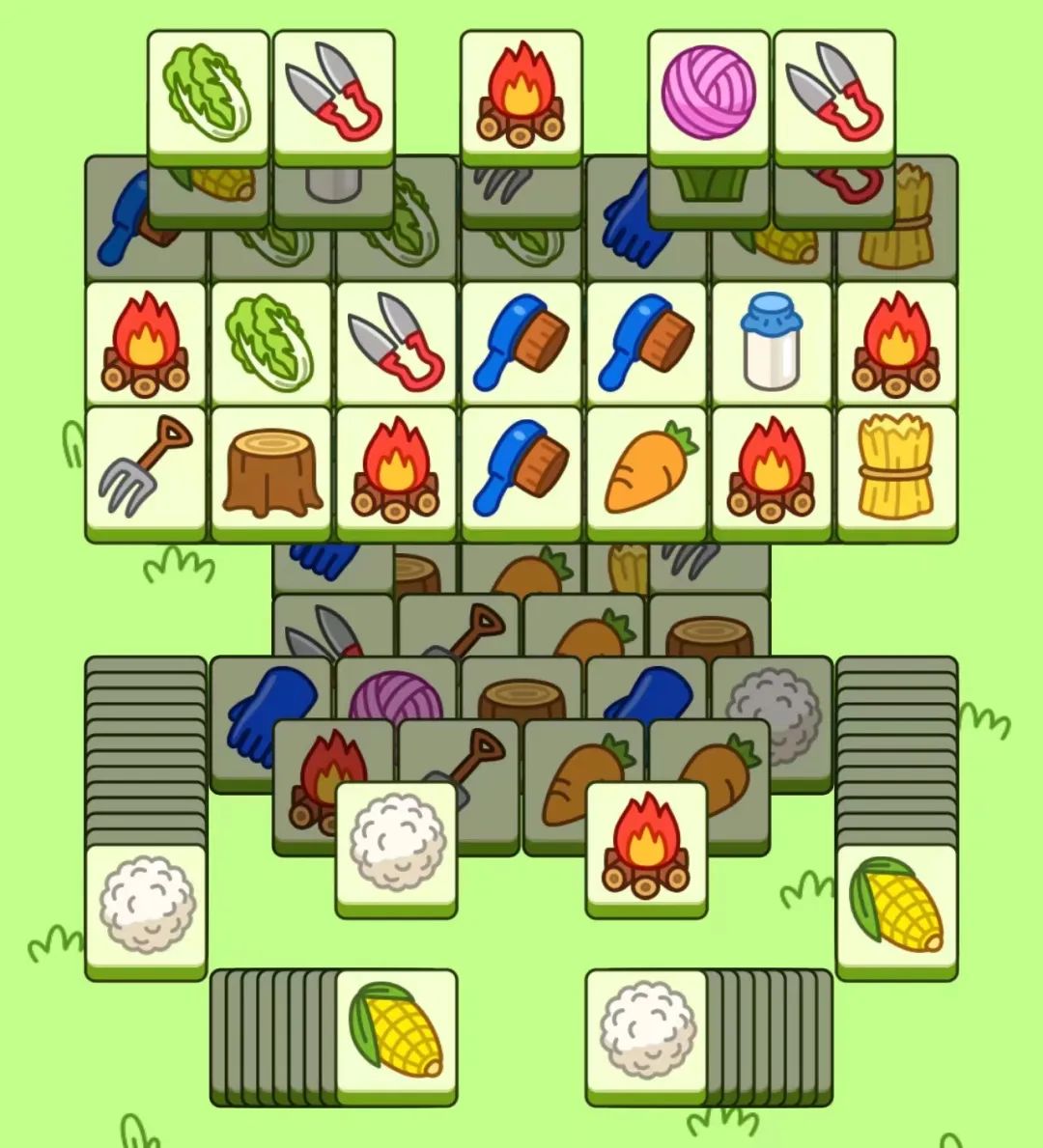This screenshot has width=1043, height=1148.
Task: Tap the milk bottle tile
Action: click(772, 341)
